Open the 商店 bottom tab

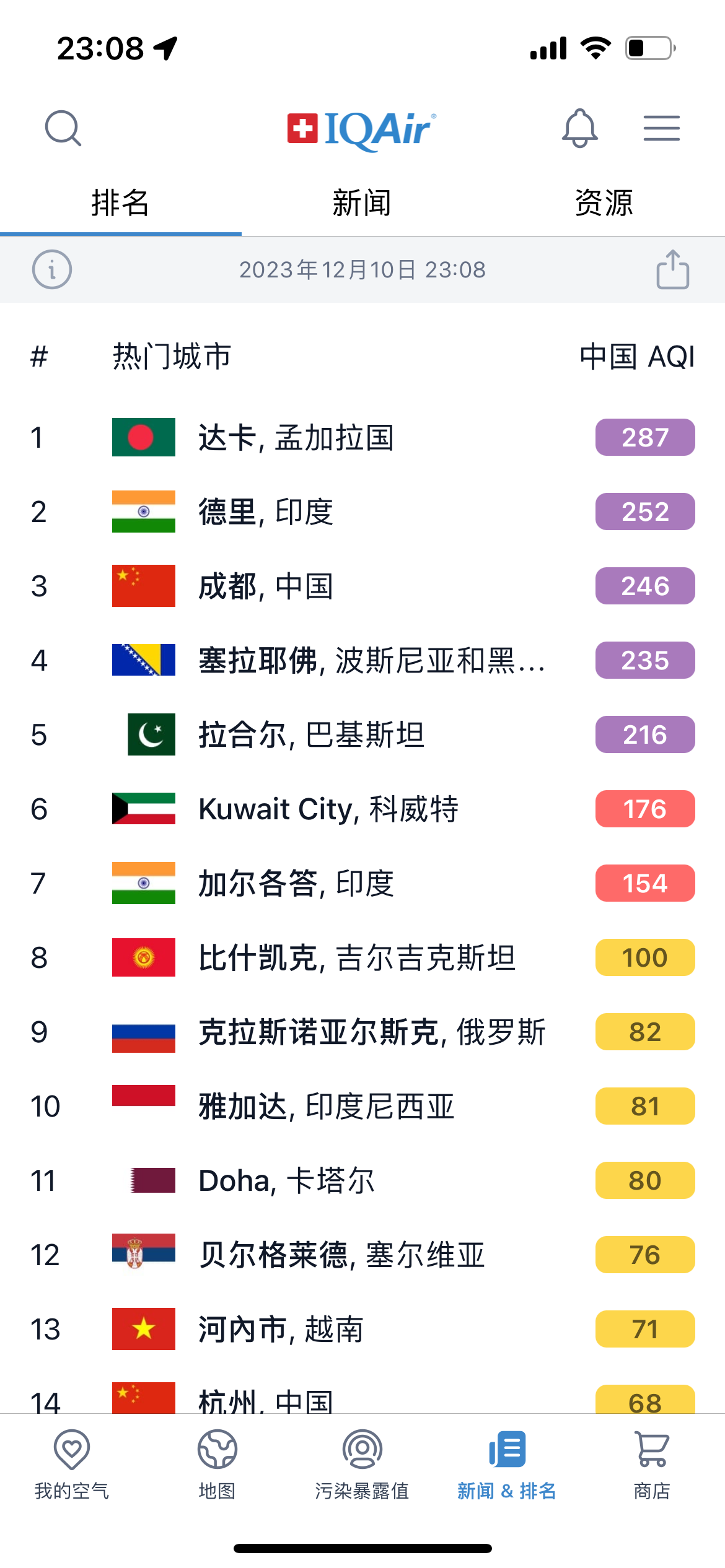pyautogui.click(x=652, y=1465)
